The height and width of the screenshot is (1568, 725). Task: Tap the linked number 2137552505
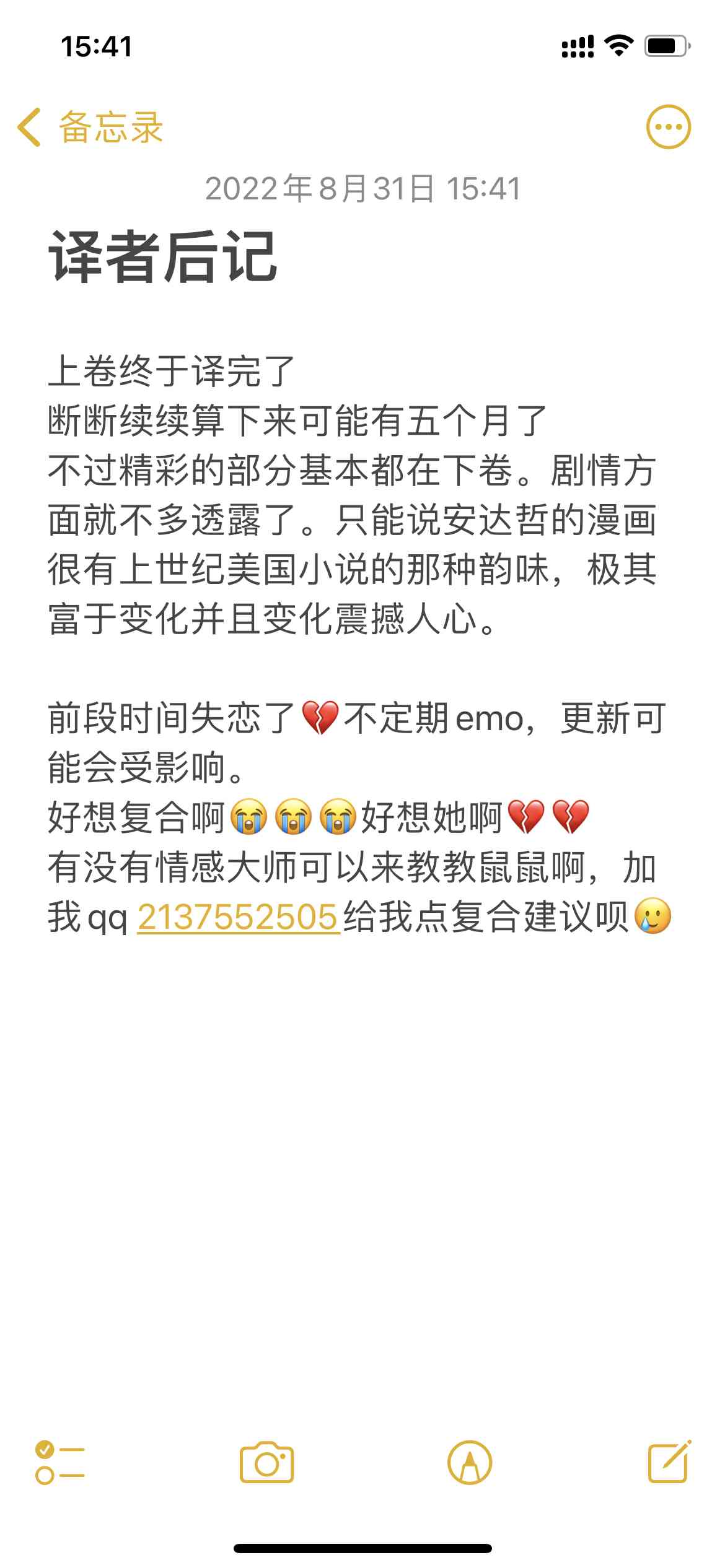coord(238,917)
